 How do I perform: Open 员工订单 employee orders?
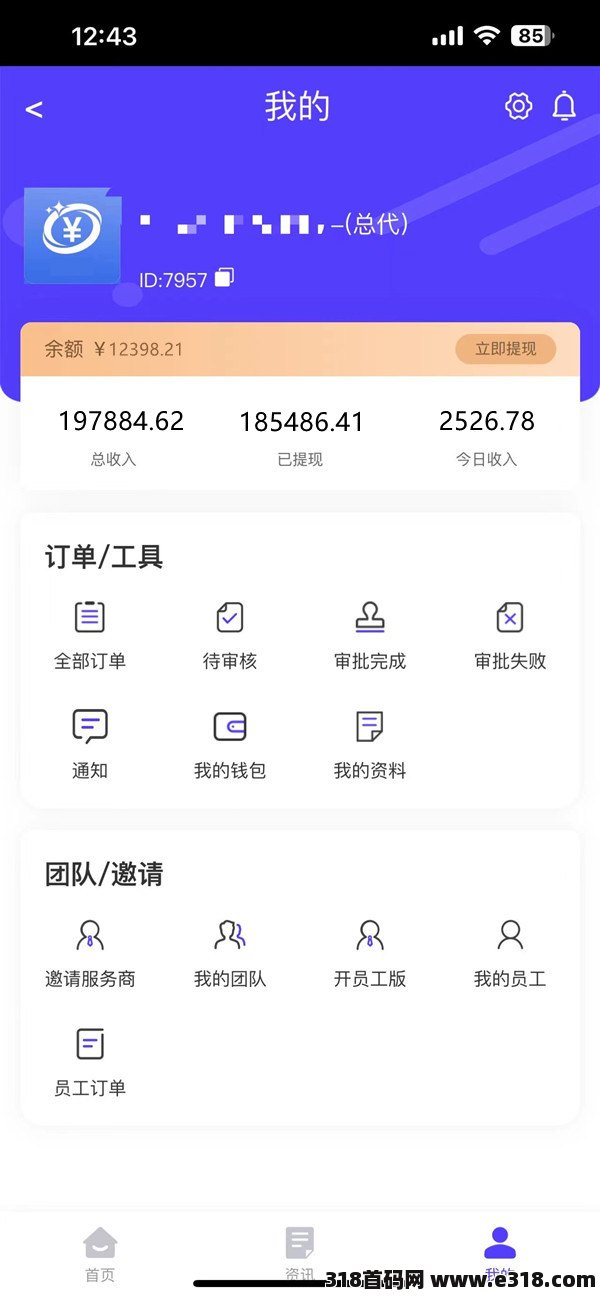90,1062
